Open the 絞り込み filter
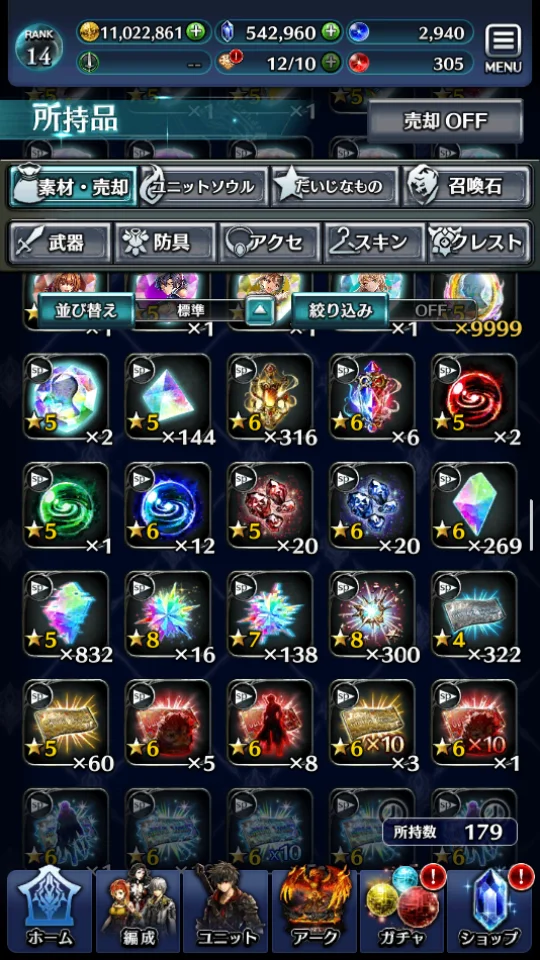540x960 pixels. click(x=340, y=310)
